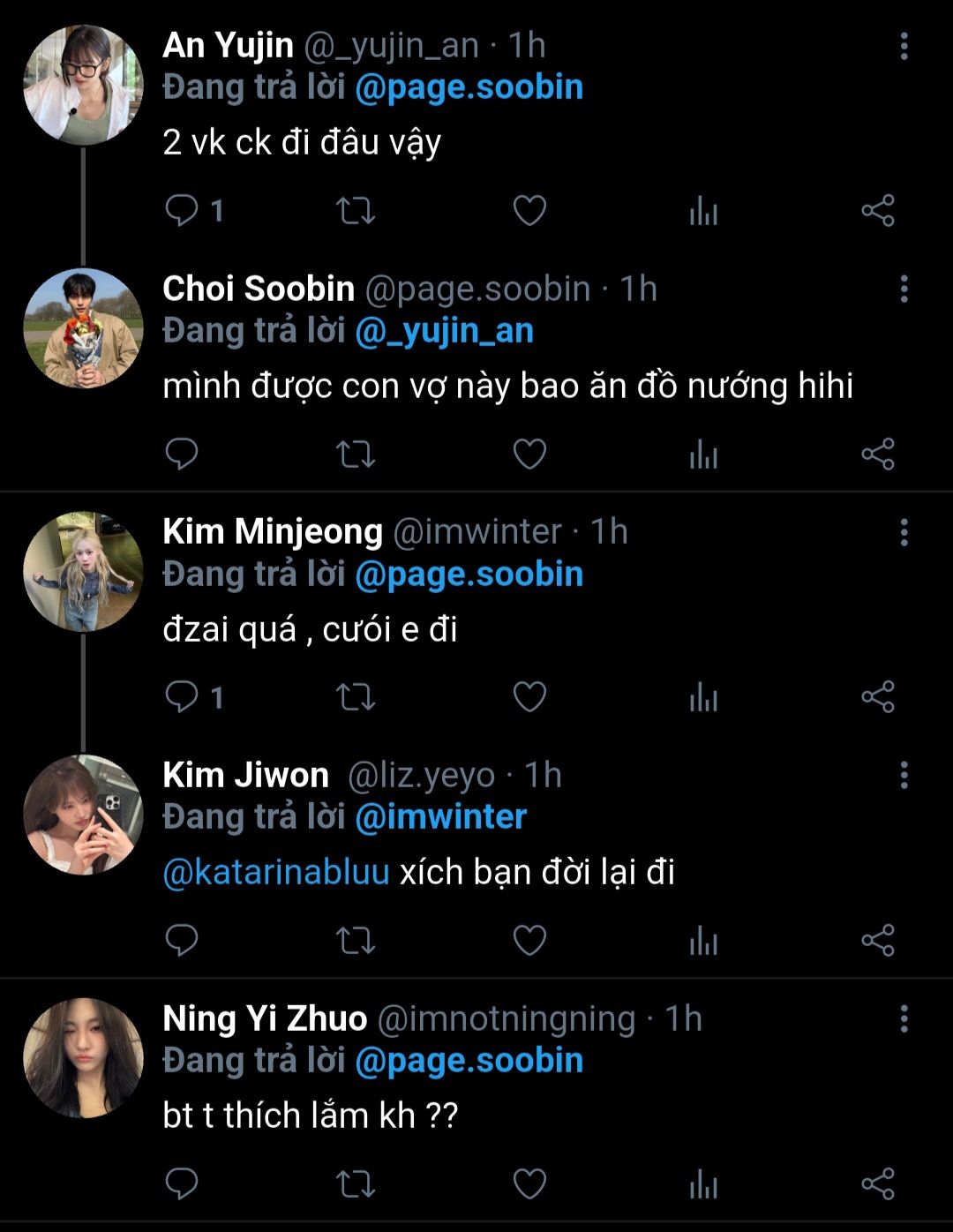Open overflow menu on Choi Soobin's reply
Image resolution: width=953 pixels, height=1232 pixels.
pyautogui.click(x=904, y=289)
